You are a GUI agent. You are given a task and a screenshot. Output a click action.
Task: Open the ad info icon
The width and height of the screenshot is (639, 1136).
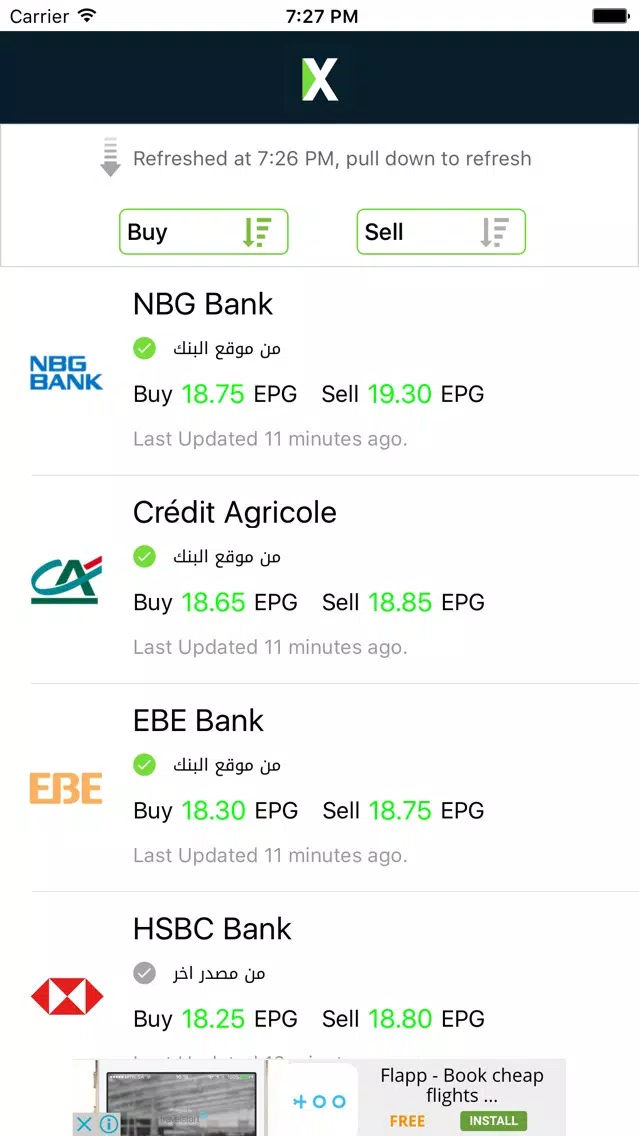pyautogui.click(x=109, y=1124)
